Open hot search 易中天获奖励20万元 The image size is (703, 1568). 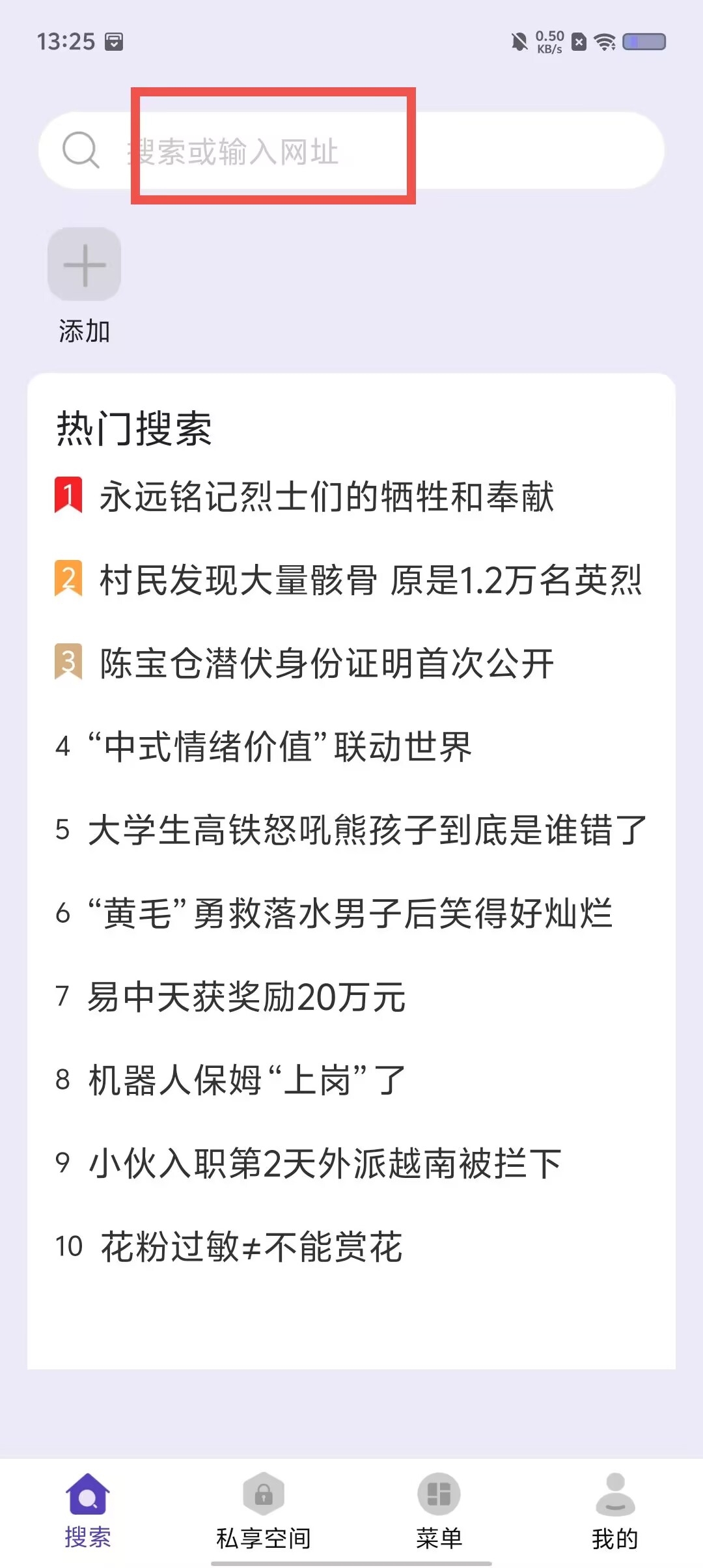point(246,997)
